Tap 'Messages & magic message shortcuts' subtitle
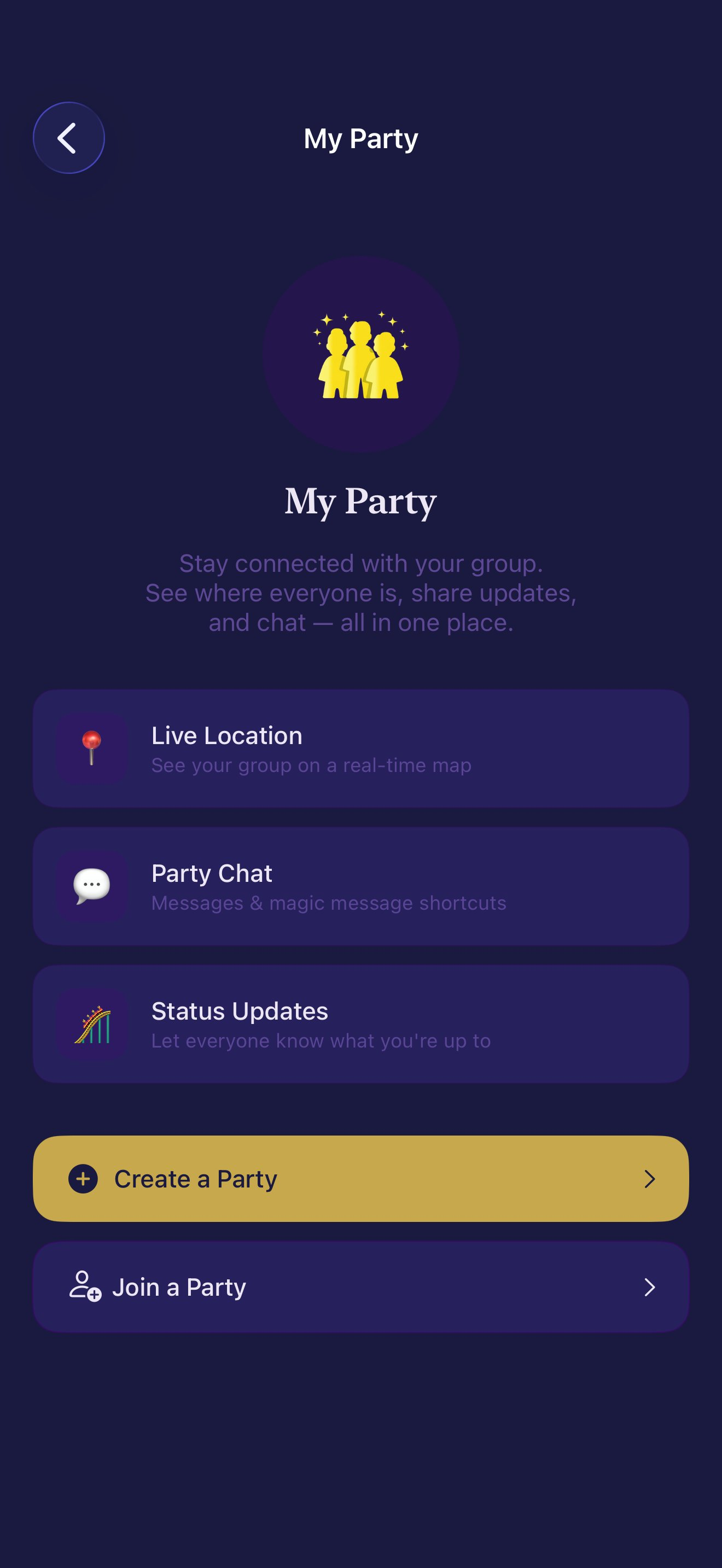722x1568 pixels. pyautogui.click(x=328, y=903)
